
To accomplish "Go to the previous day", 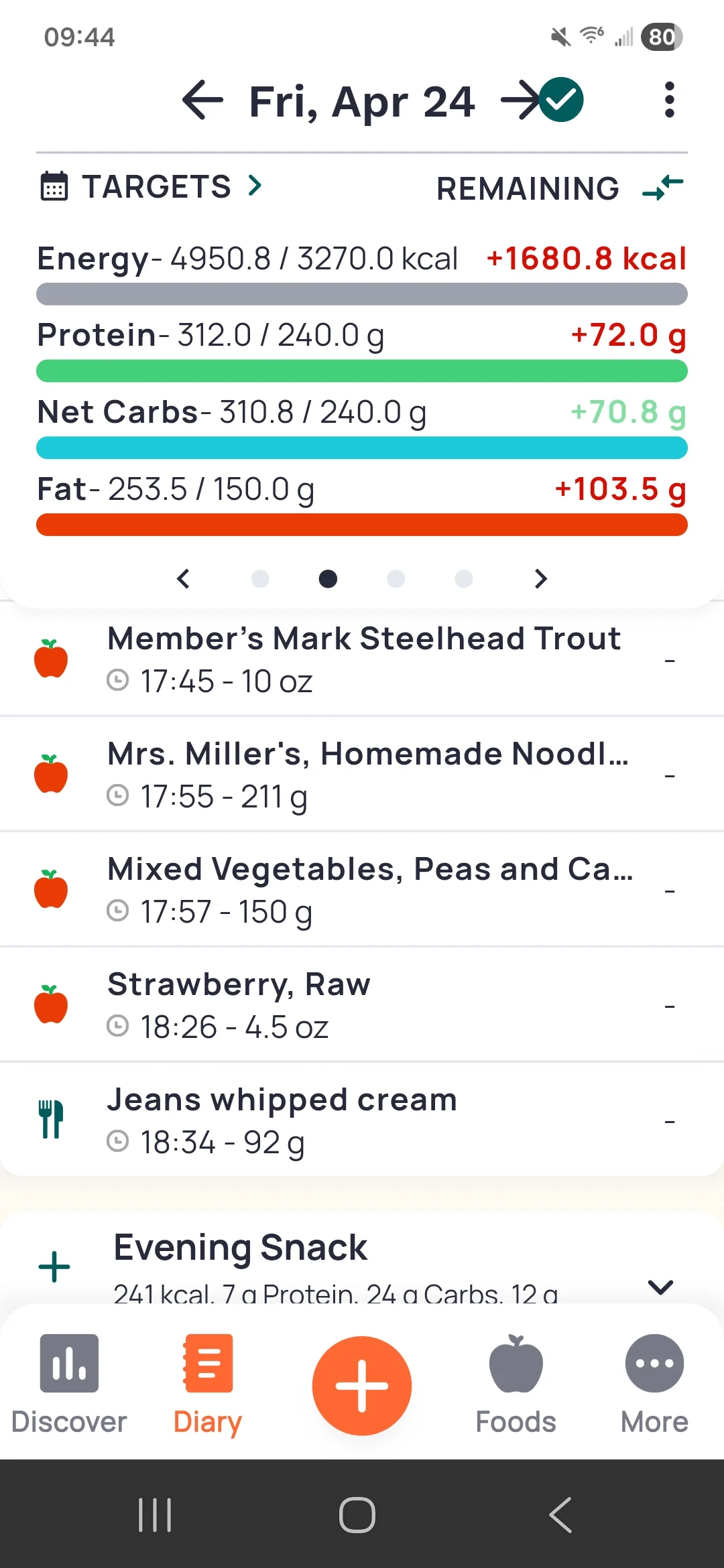I will [x=202, y=101].
